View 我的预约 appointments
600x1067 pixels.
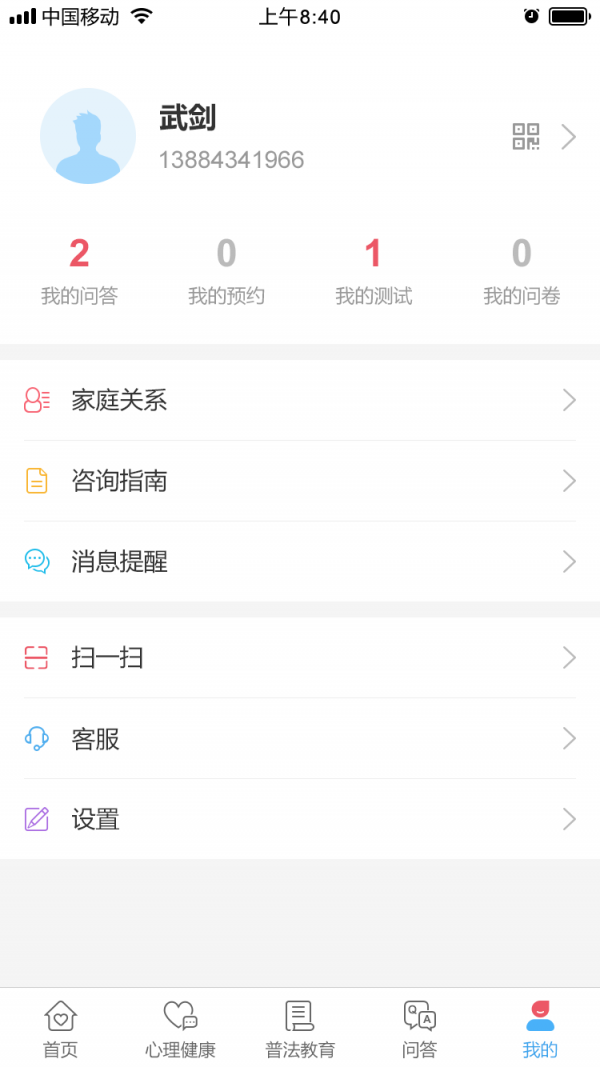(x=226, y=270)
